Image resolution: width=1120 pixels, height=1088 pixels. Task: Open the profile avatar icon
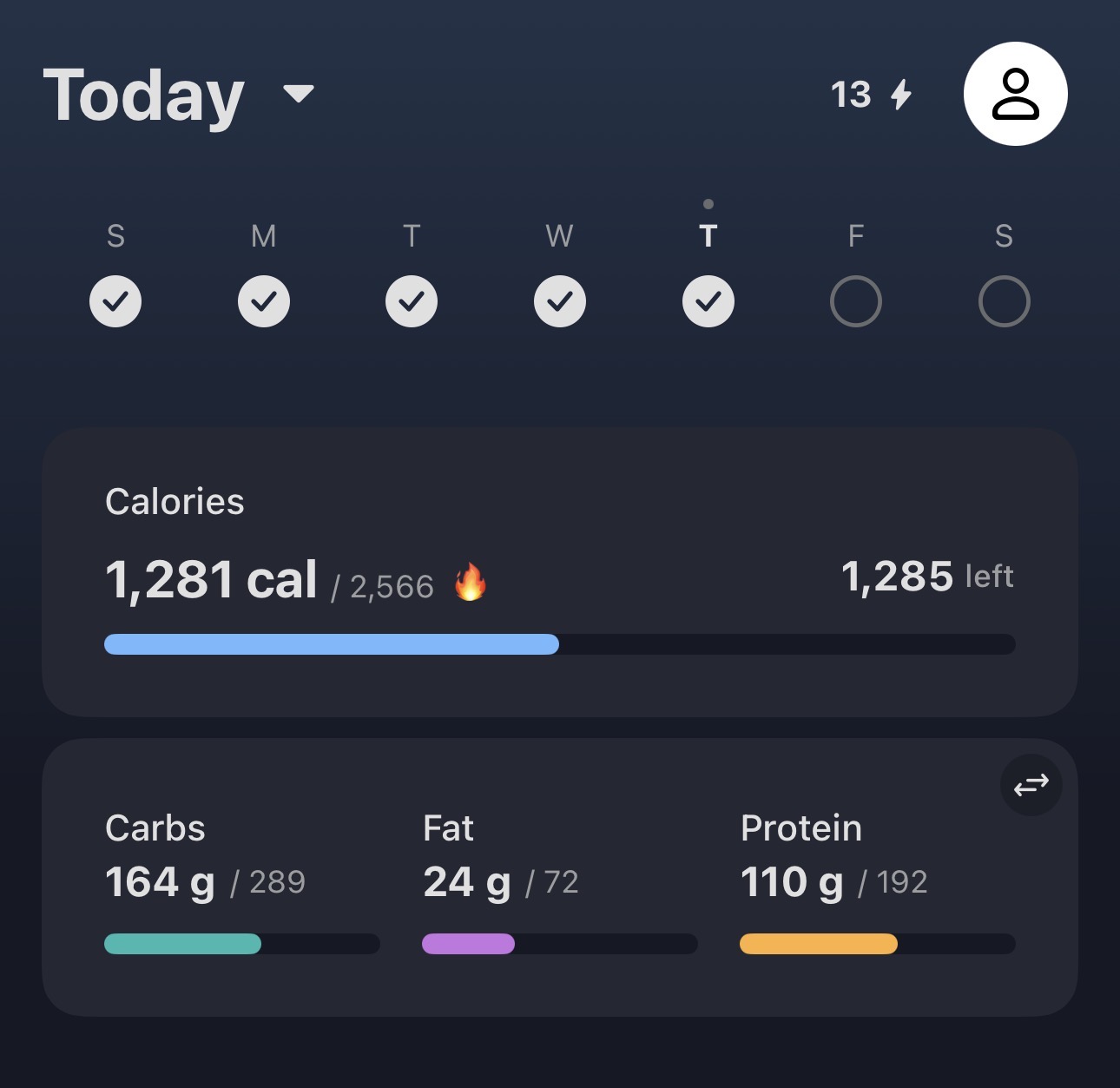pos(1015,94)
